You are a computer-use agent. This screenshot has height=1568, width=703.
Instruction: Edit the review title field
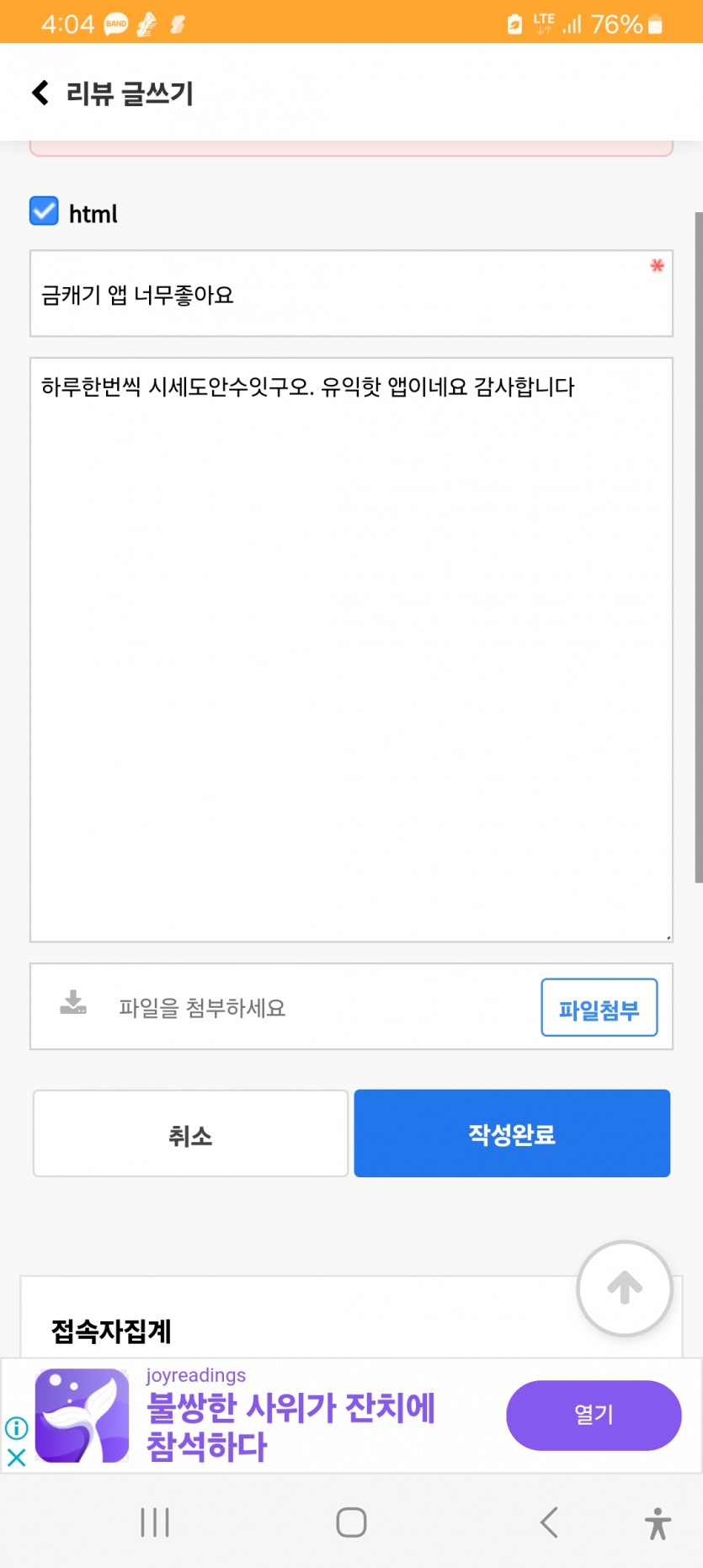[351, 294]
